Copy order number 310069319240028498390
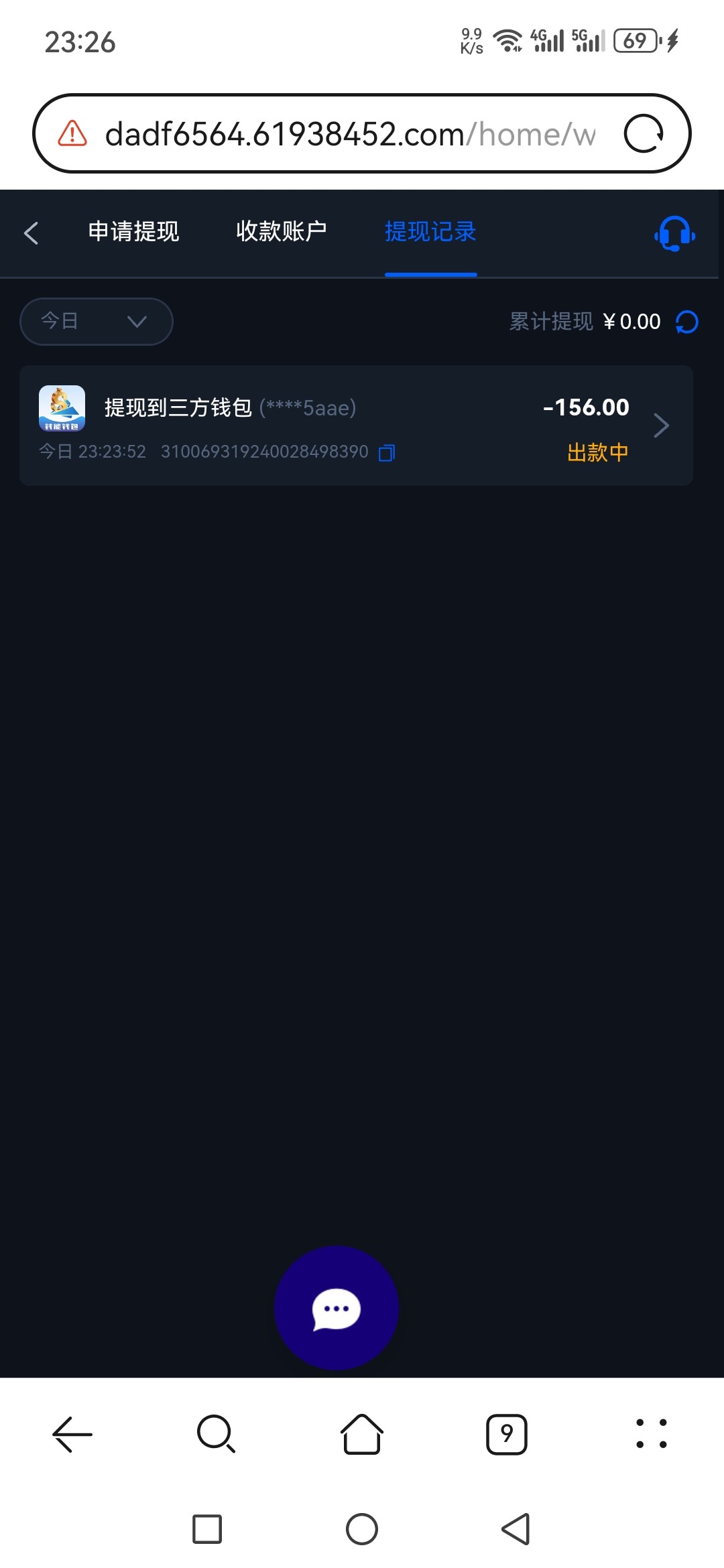724x1568 pixels. tap(387, 453)
